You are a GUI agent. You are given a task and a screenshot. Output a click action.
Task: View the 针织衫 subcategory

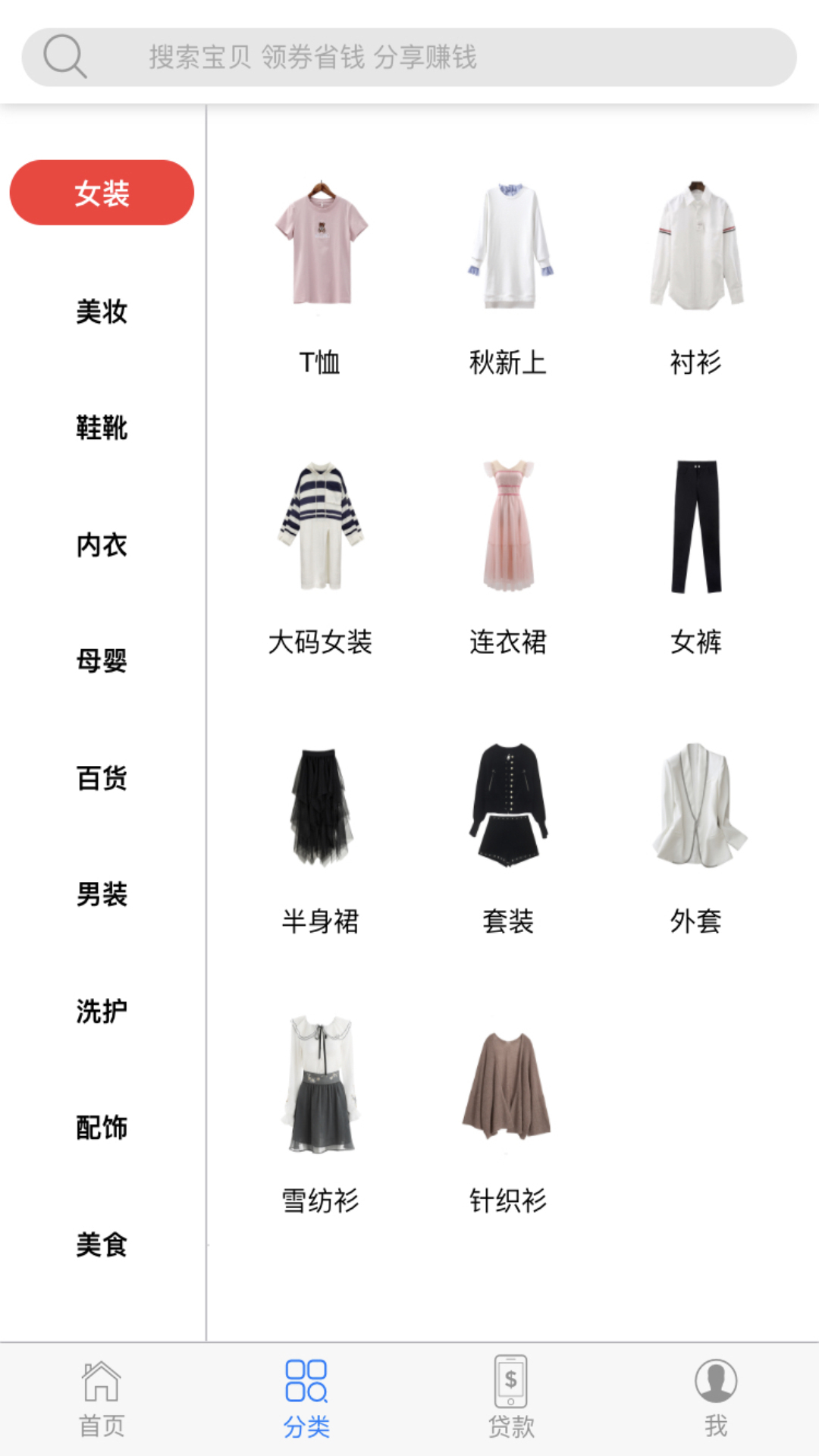tap(508, 1115)
